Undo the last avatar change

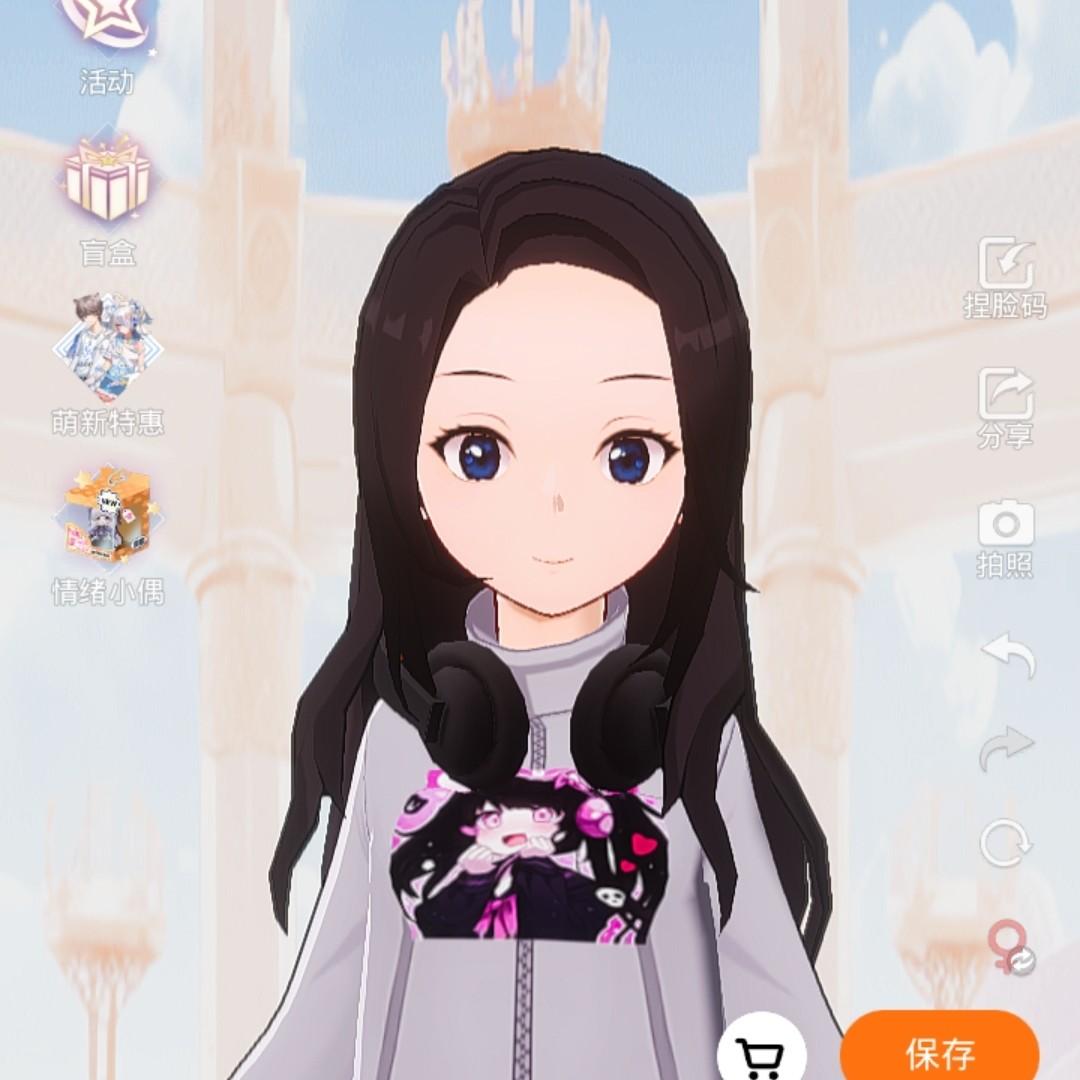click(x=1007, y=655)
